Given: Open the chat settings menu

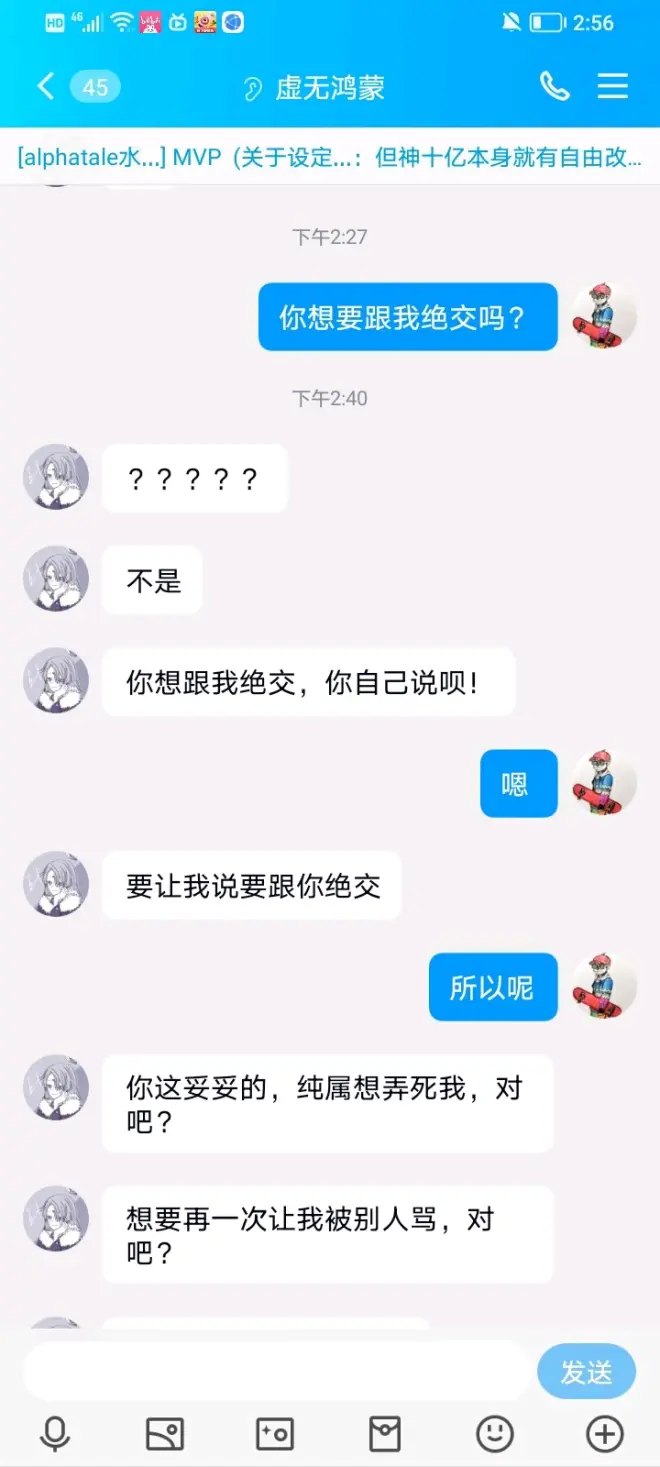Looking at the screenshot, I should pyautogui.click(x=612, y=86).
